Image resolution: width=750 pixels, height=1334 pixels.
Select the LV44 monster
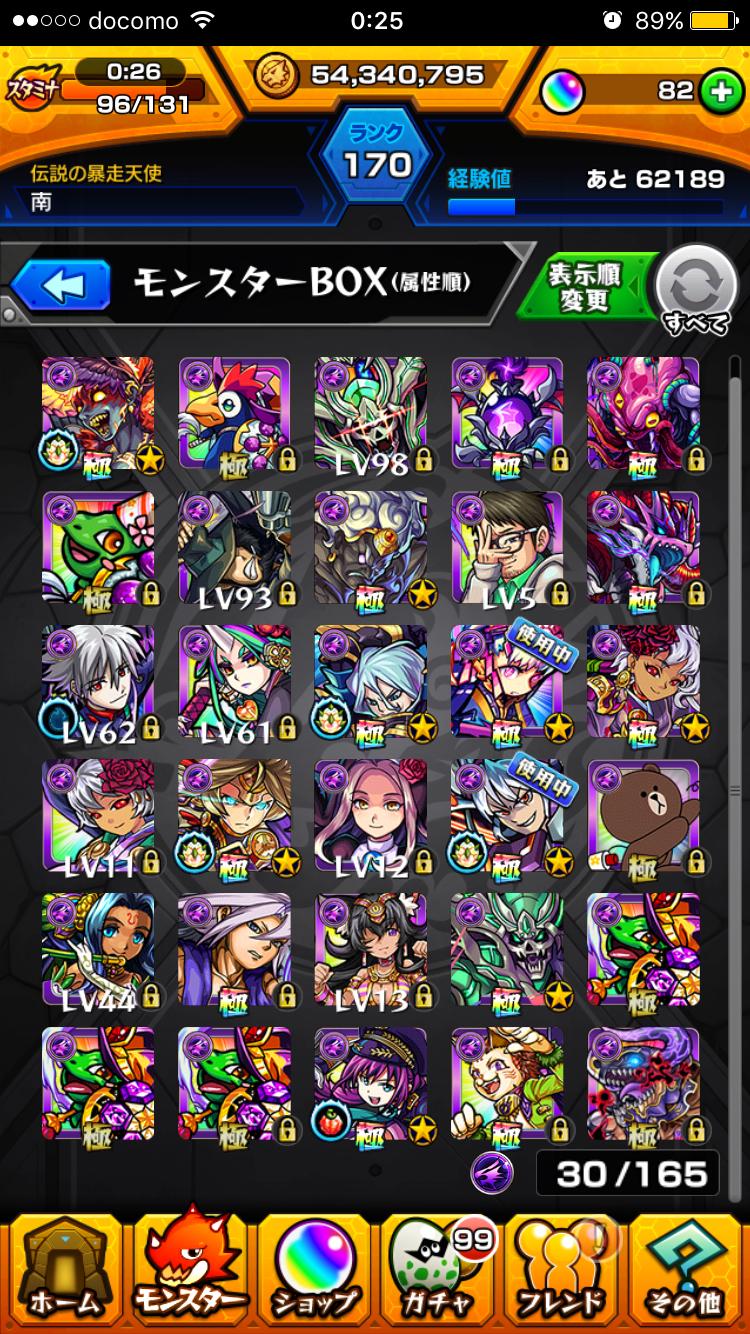point(98,949)
